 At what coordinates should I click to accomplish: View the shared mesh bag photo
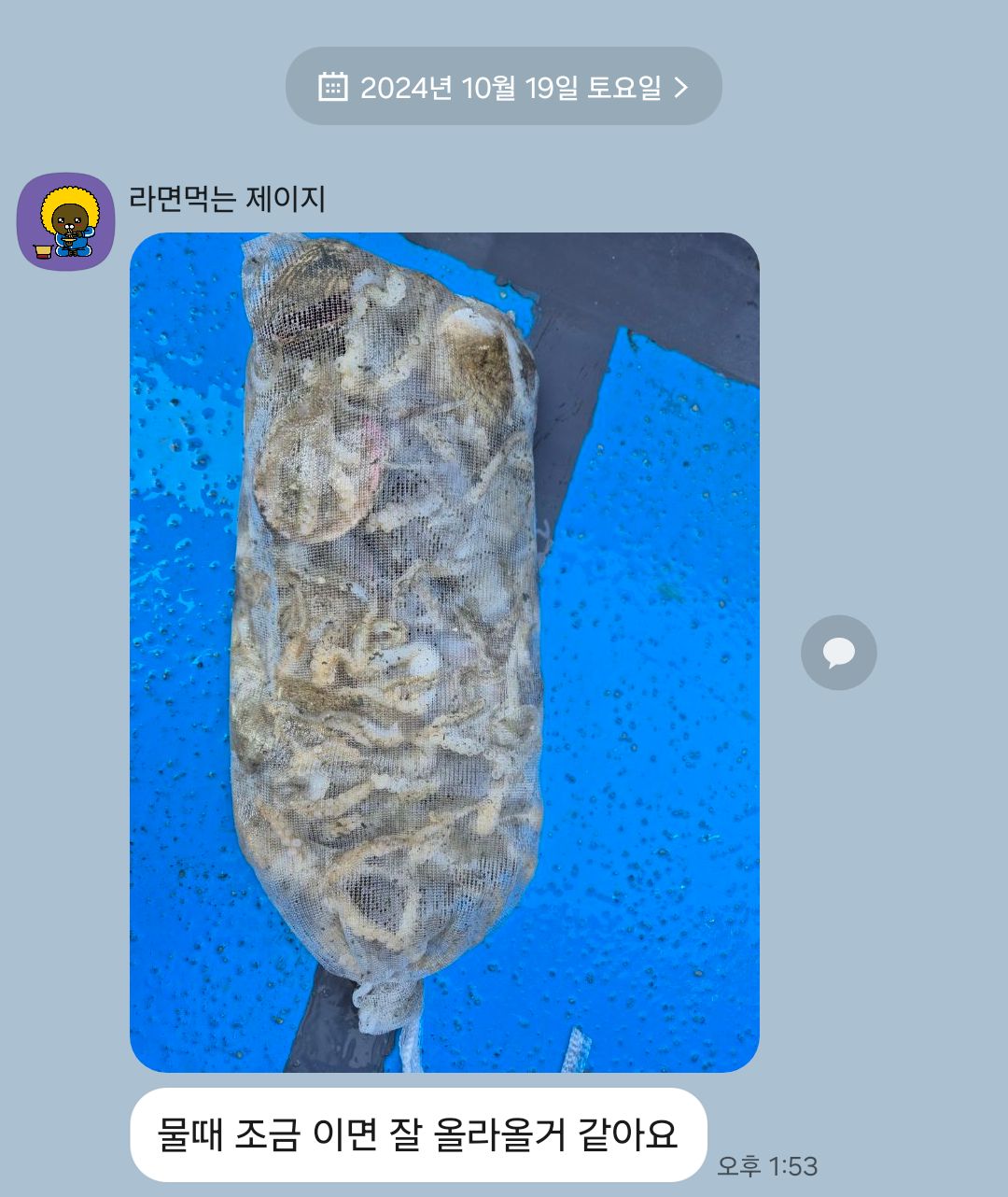click(x=444, y=652)
